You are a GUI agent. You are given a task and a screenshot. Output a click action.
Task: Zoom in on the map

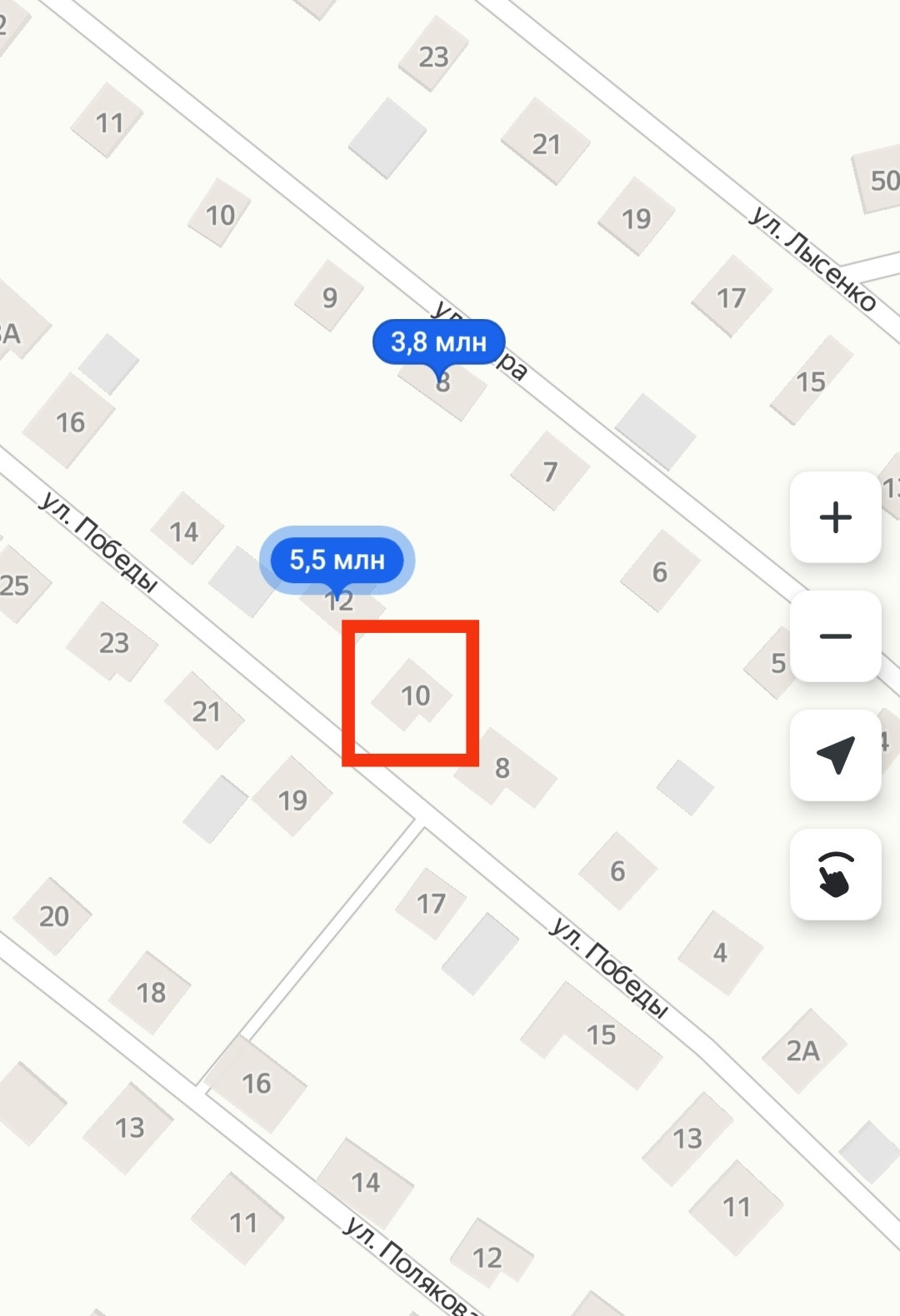point(835,517)
